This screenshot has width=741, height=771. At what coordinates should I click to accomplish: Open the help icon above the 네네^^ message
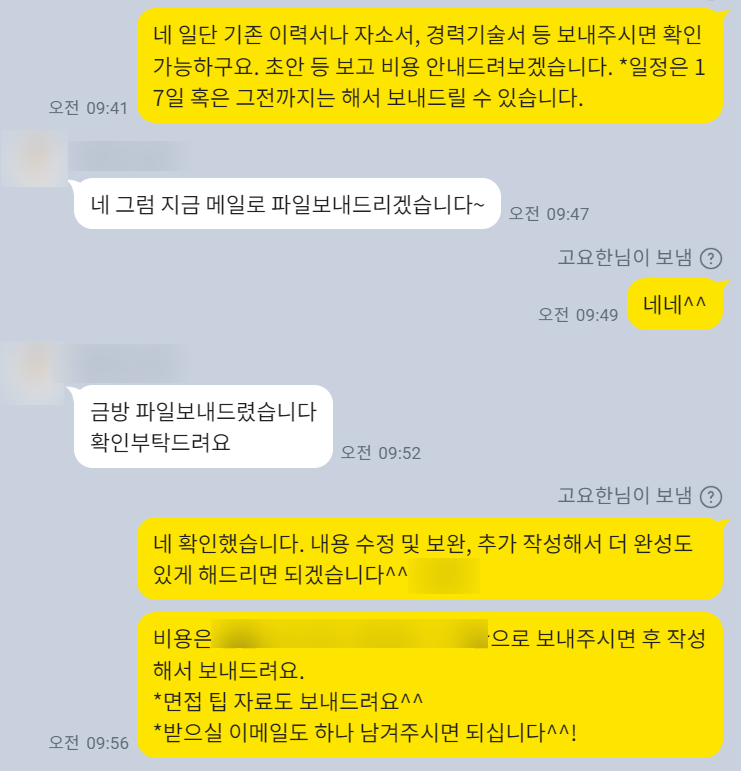coord(711,259)
